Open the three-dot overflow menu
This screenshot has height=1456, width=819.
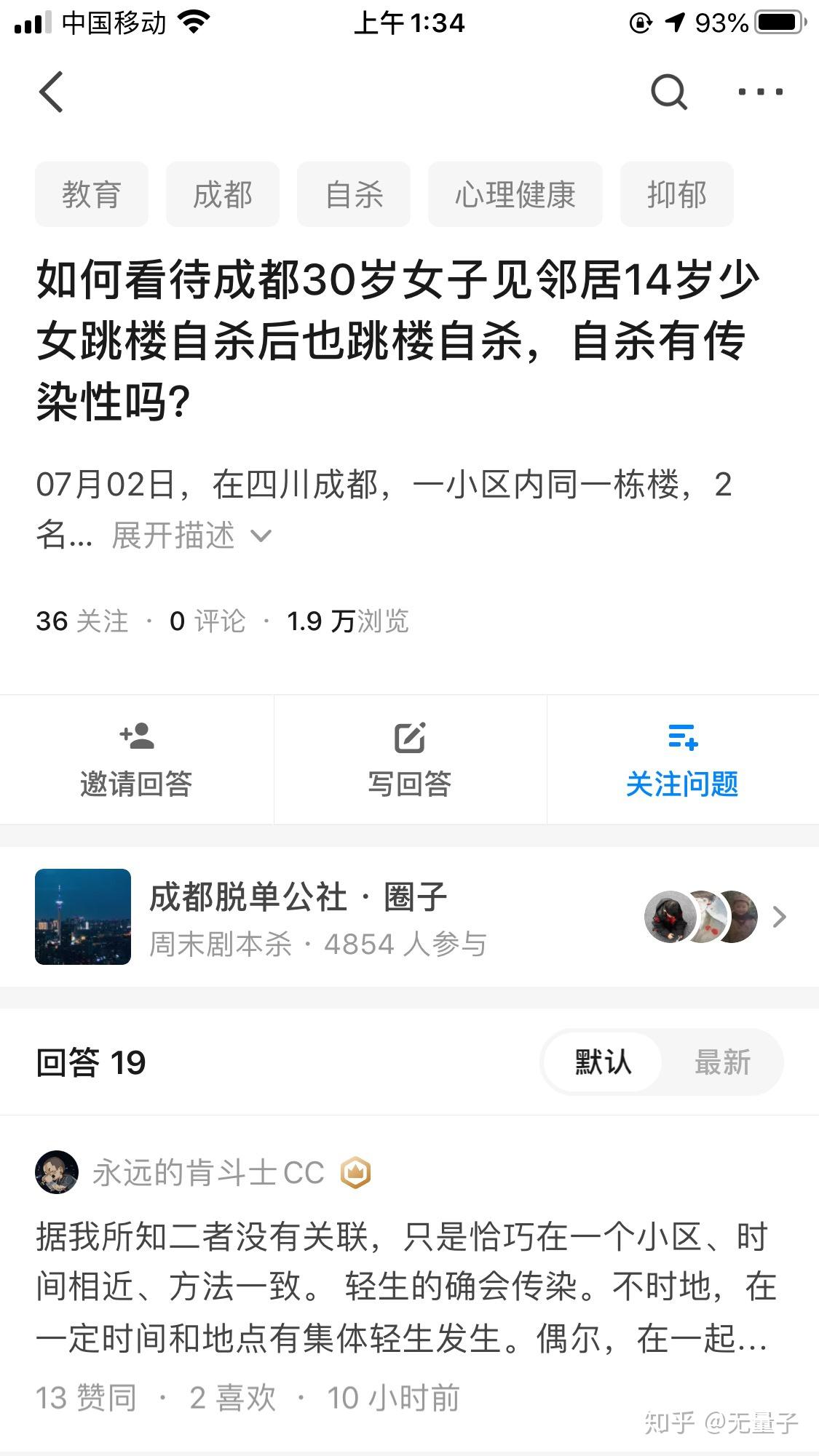(760, 92)
